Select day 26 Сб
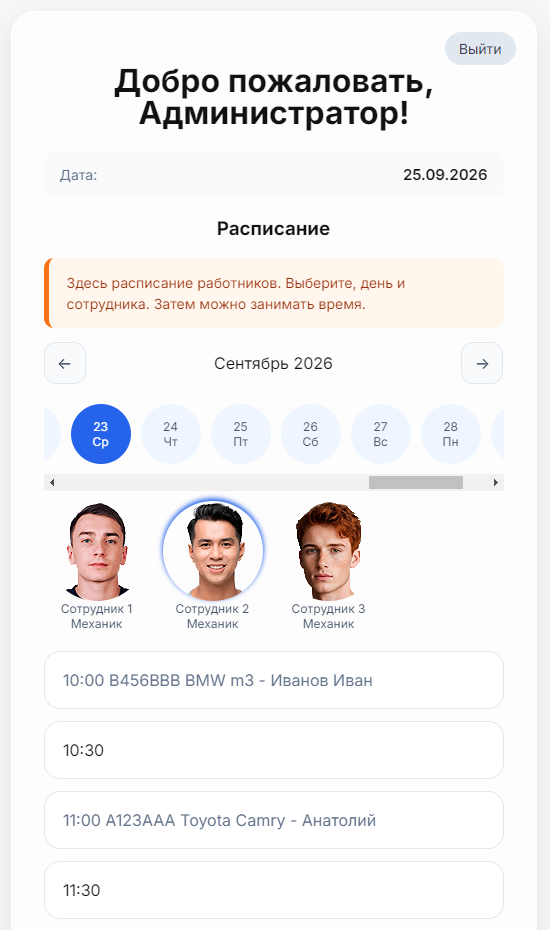This screenshot has width=550, height=930. point(311,434)
